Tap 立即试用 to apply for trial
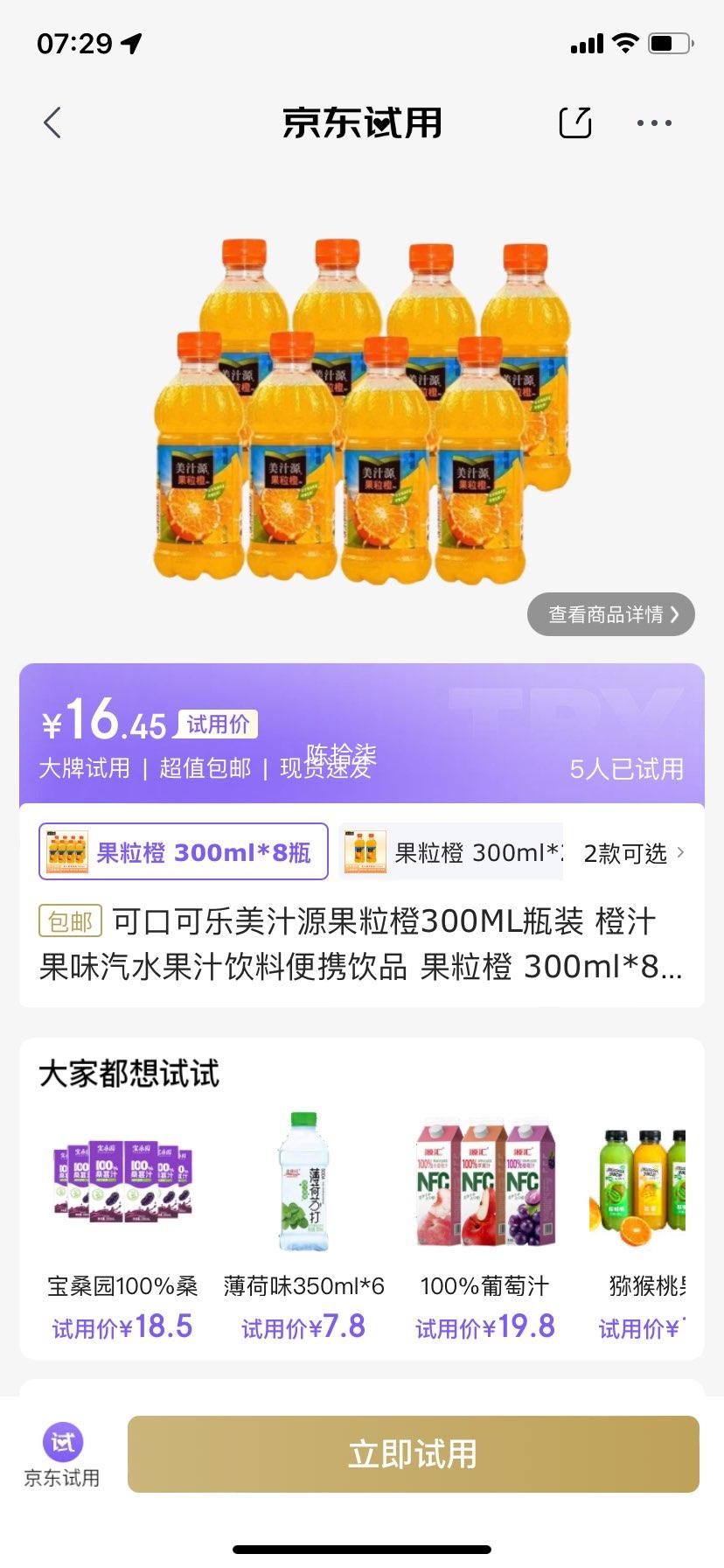 (413, 1453)
